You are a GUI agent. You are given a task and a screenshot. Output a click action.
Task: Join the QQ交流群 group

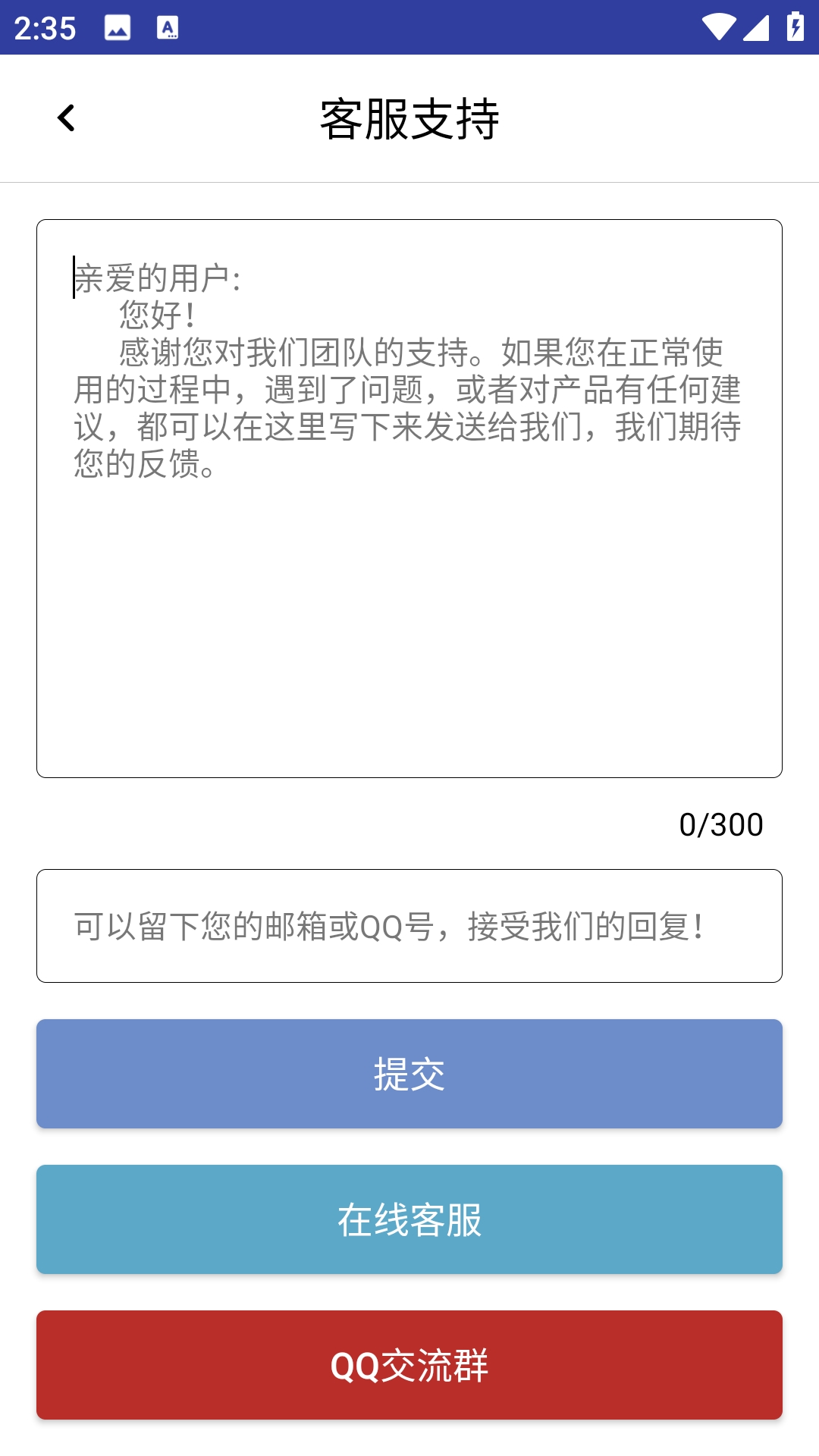[409, 1365]
